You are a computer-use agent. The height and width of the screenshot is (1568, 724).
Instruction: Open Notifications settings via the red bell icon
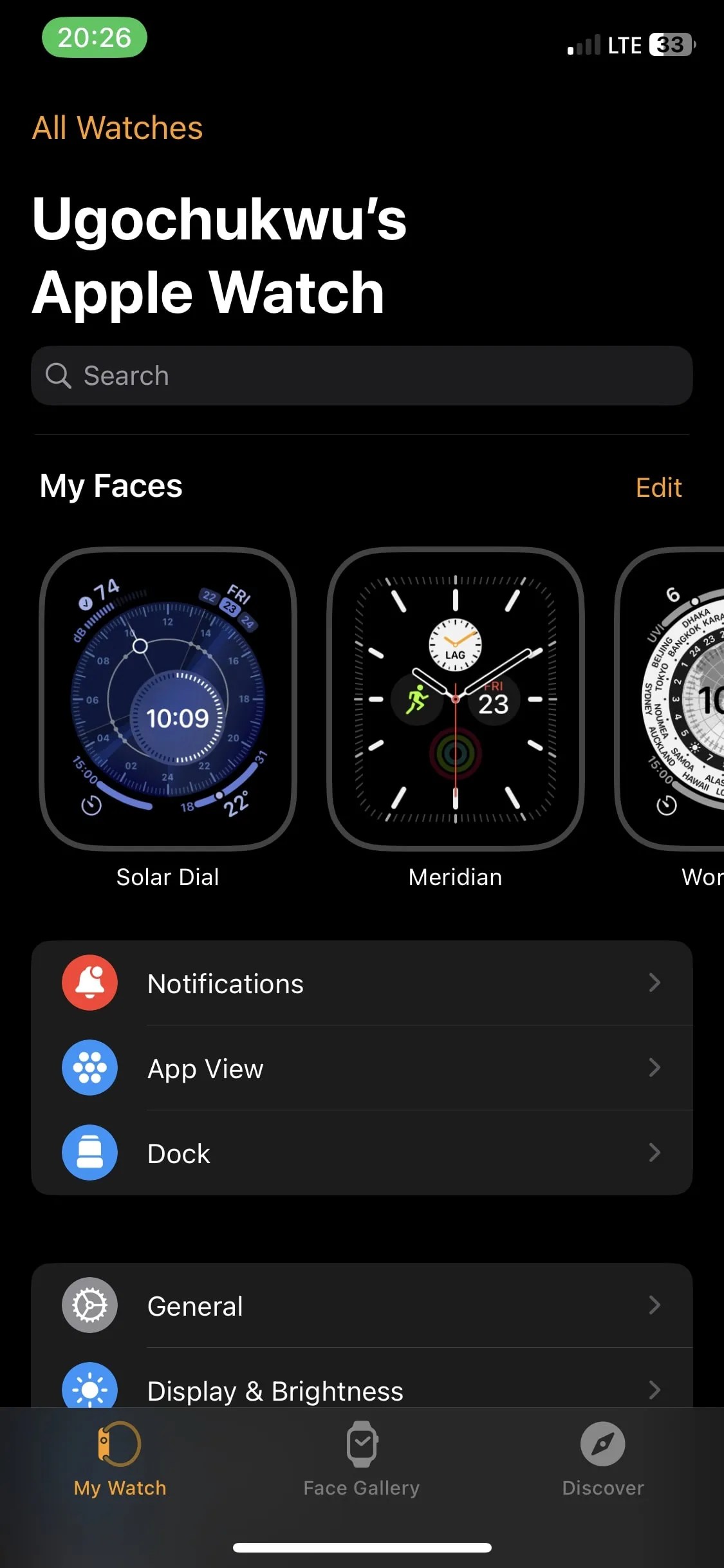(89, 982)
